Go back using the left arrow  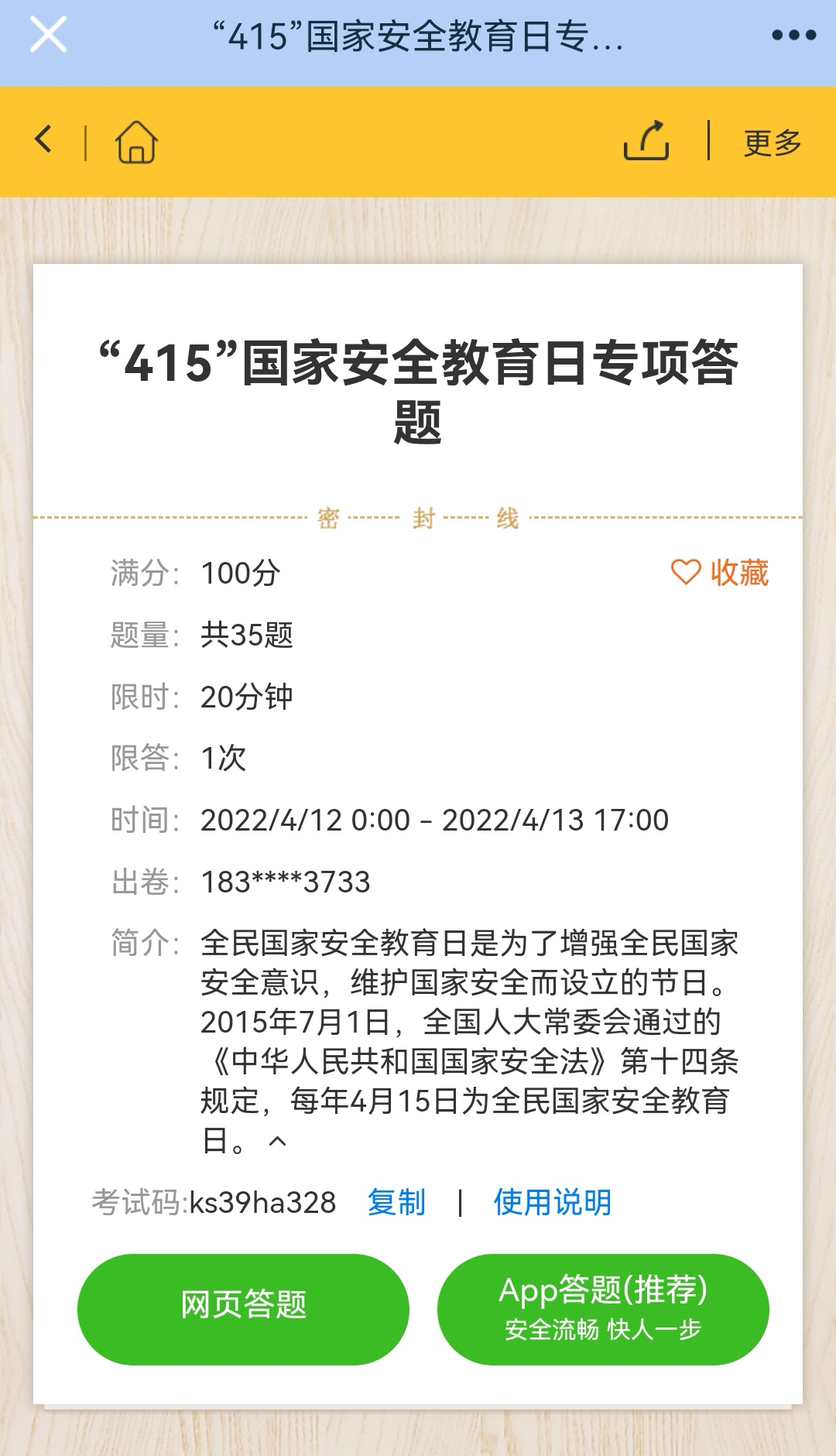pyautogui.click(x=44, y=140)
